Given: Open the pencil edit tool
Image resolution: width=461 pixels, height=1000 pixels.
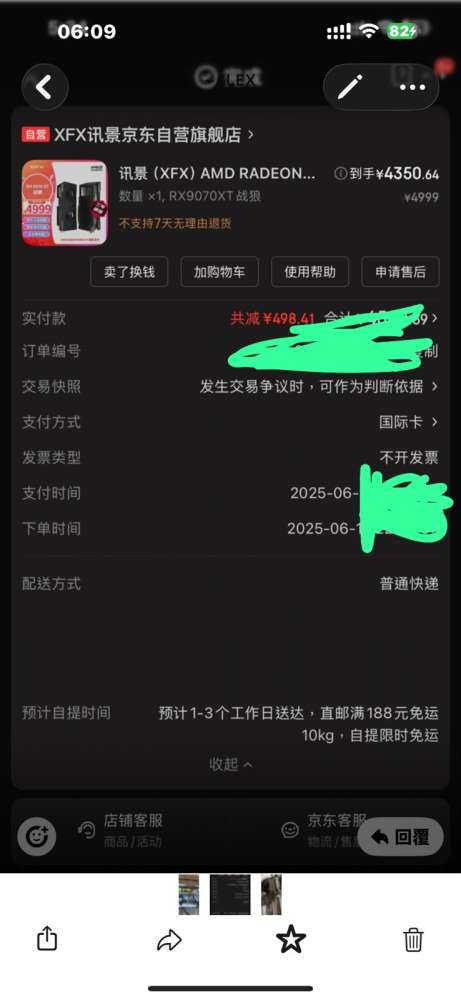Looking at the screenshot, I should (x=351, y=87).
